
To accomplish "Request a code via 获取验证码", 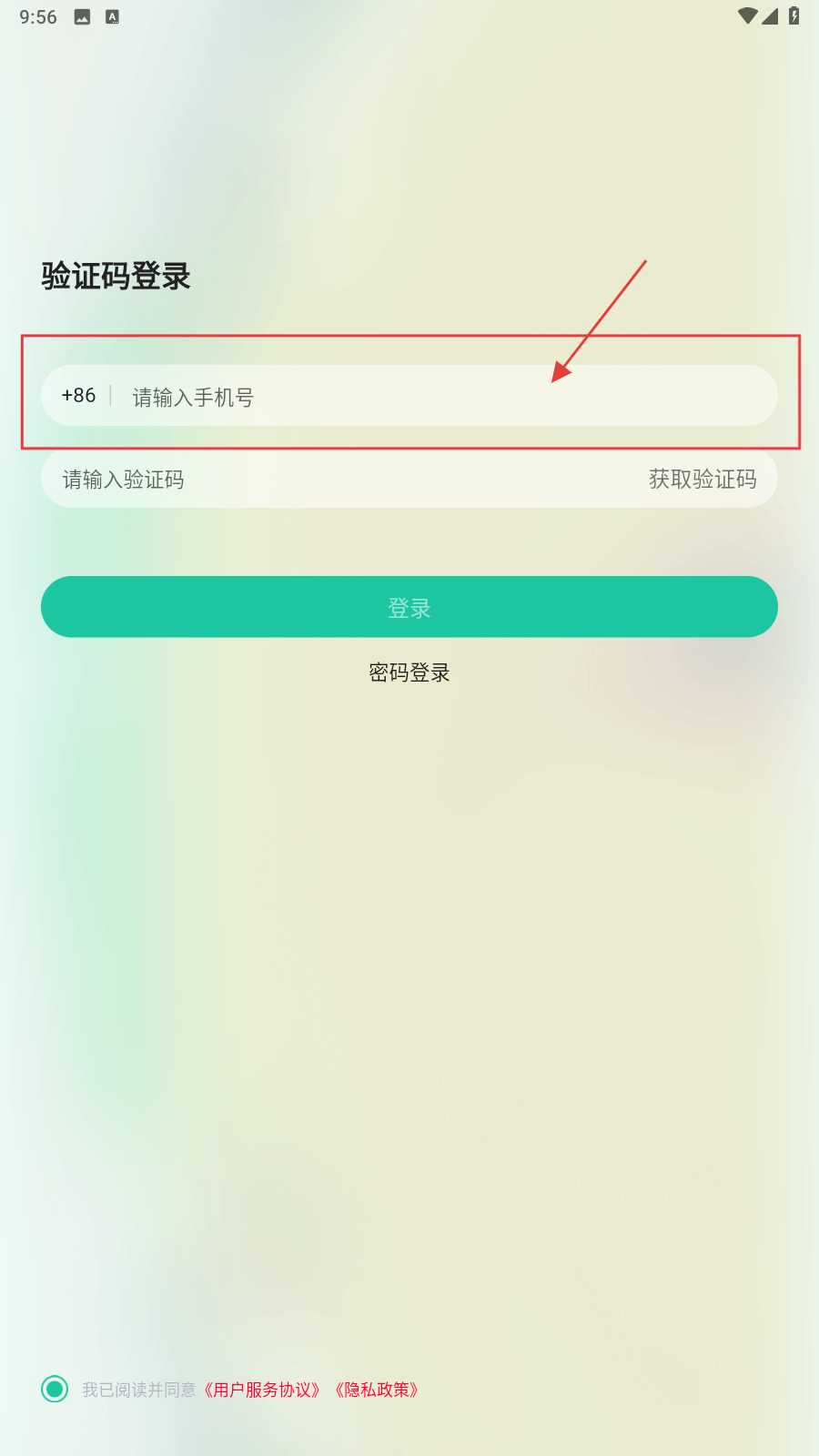I will click(703, 480).
